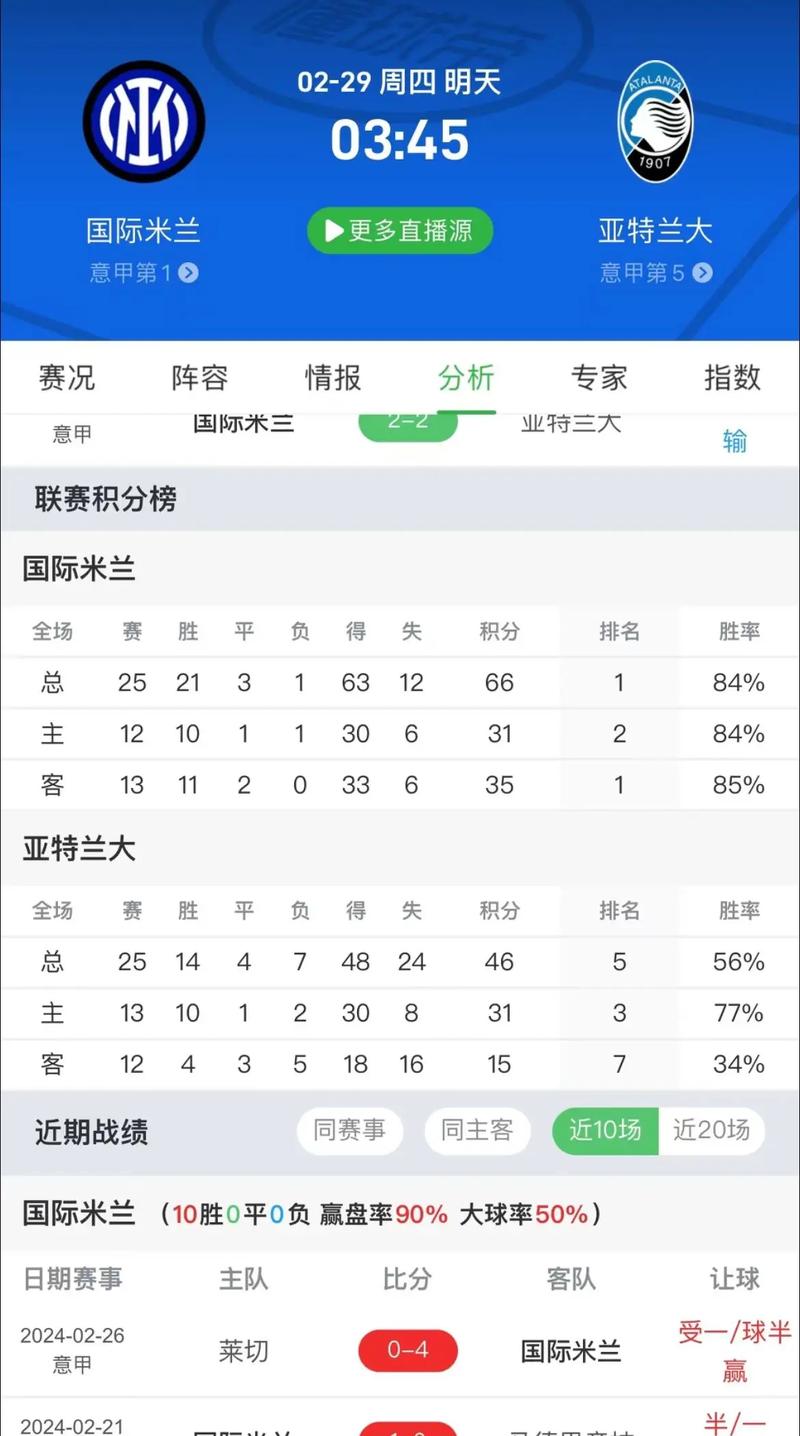Image resolution: width=800 pixels, height=1436 pixels.
Task: Select the 近10场 option
Action: coord(605,1131)
